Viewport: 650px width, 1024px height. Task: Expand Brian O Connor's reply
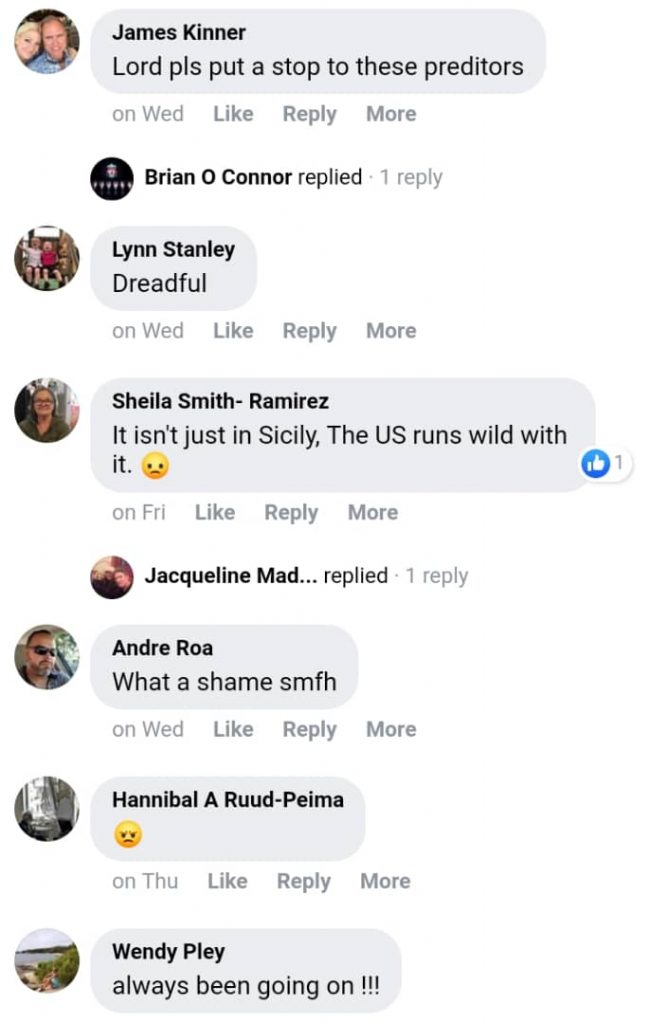tap(293, 177)
